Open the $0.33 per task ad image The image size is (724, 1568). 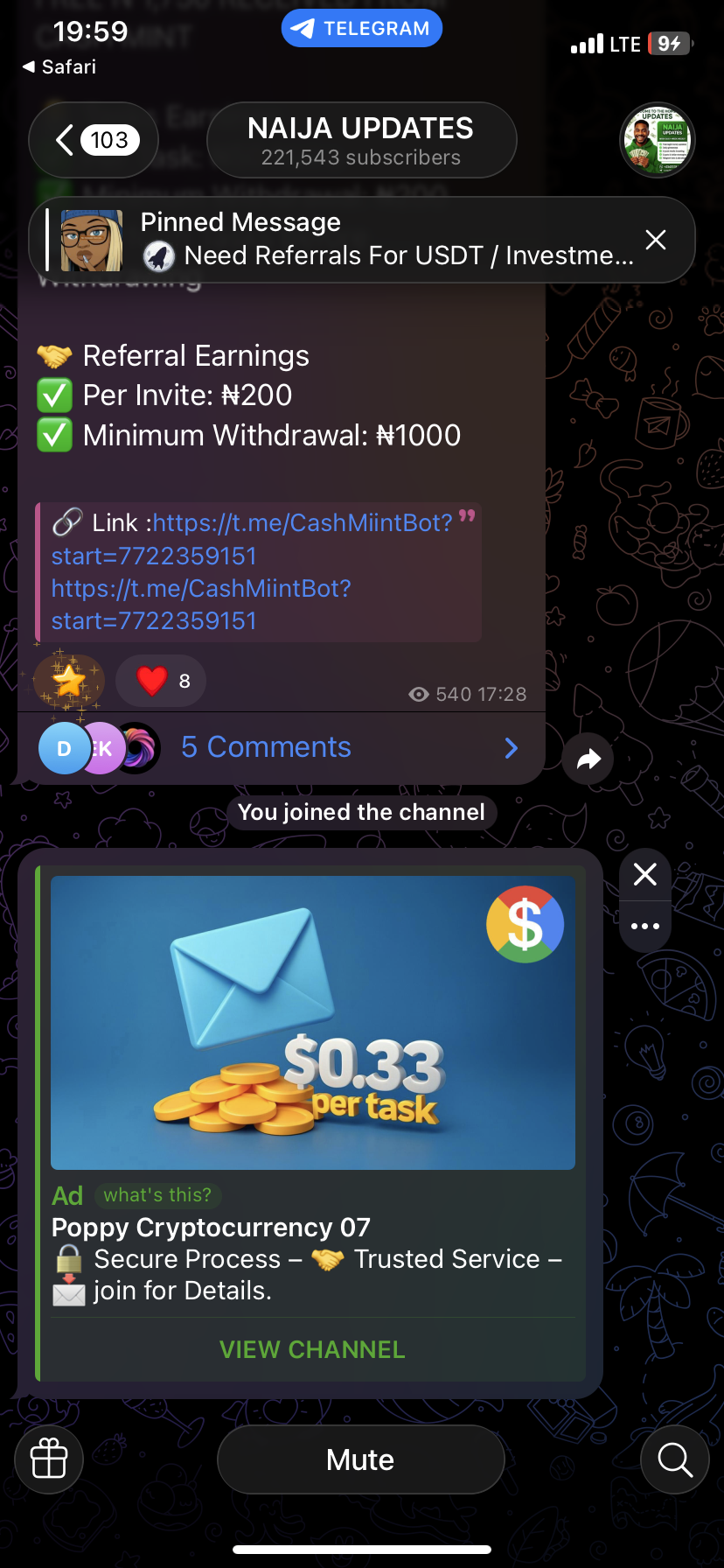312,1022
